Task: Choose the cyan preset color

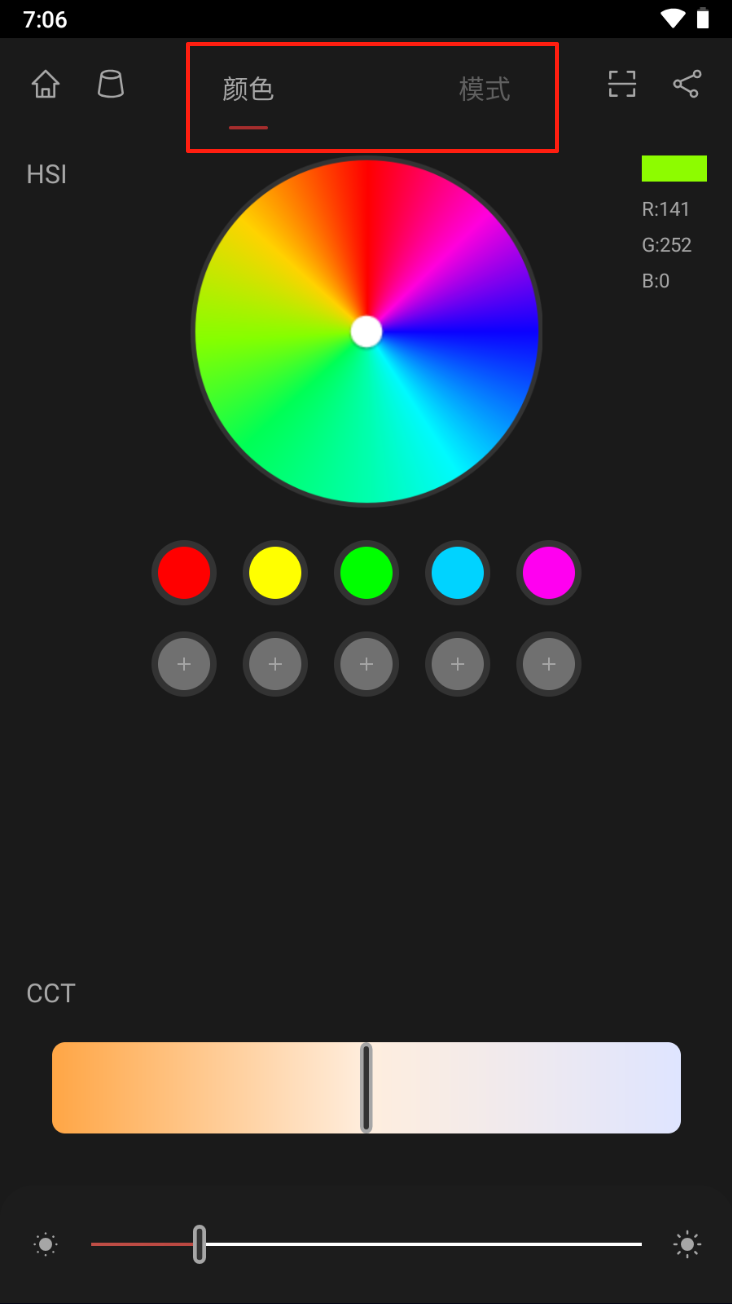Action: (x=458, y=573)
